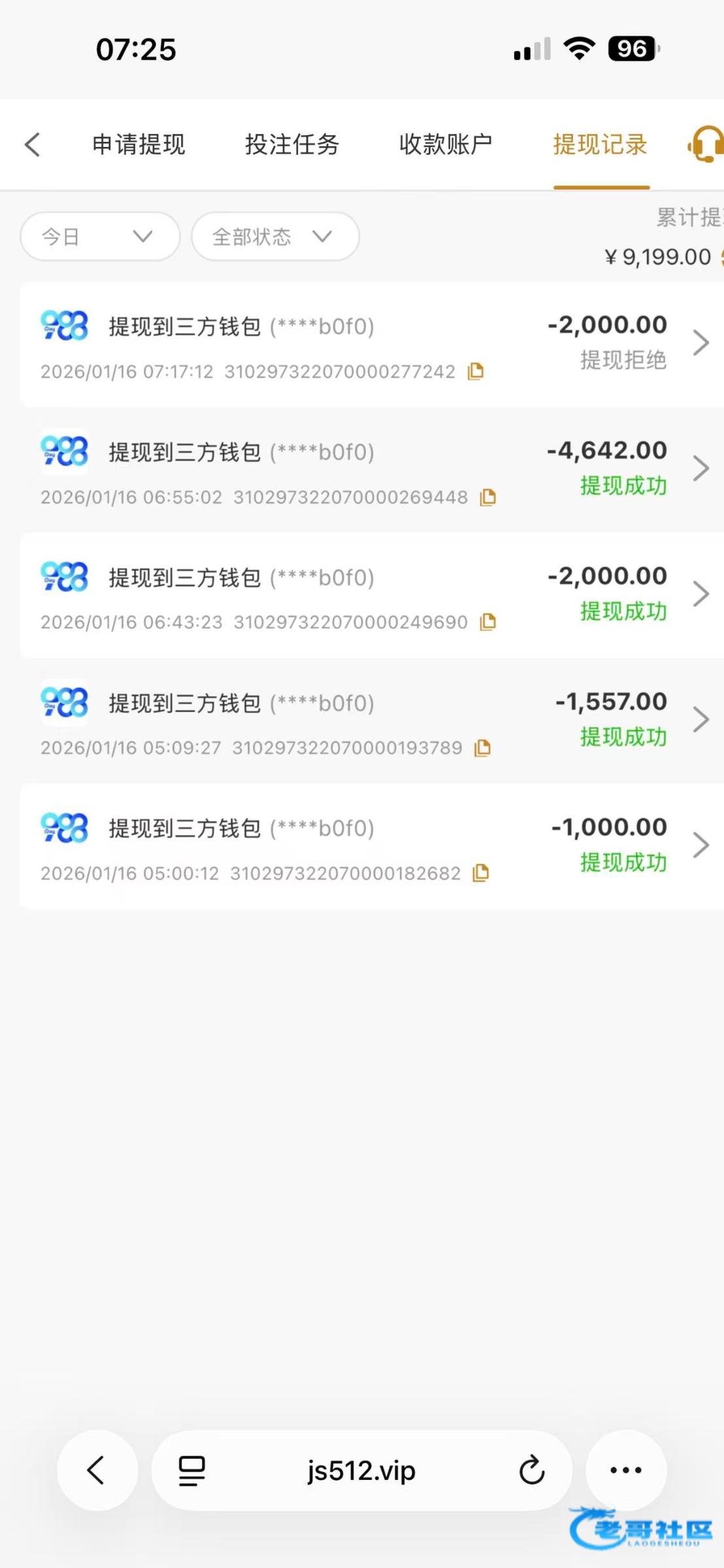The image size is (724, 1568).
Task: Switch to the 申请提现 tab
Action: tap(139, 144)
